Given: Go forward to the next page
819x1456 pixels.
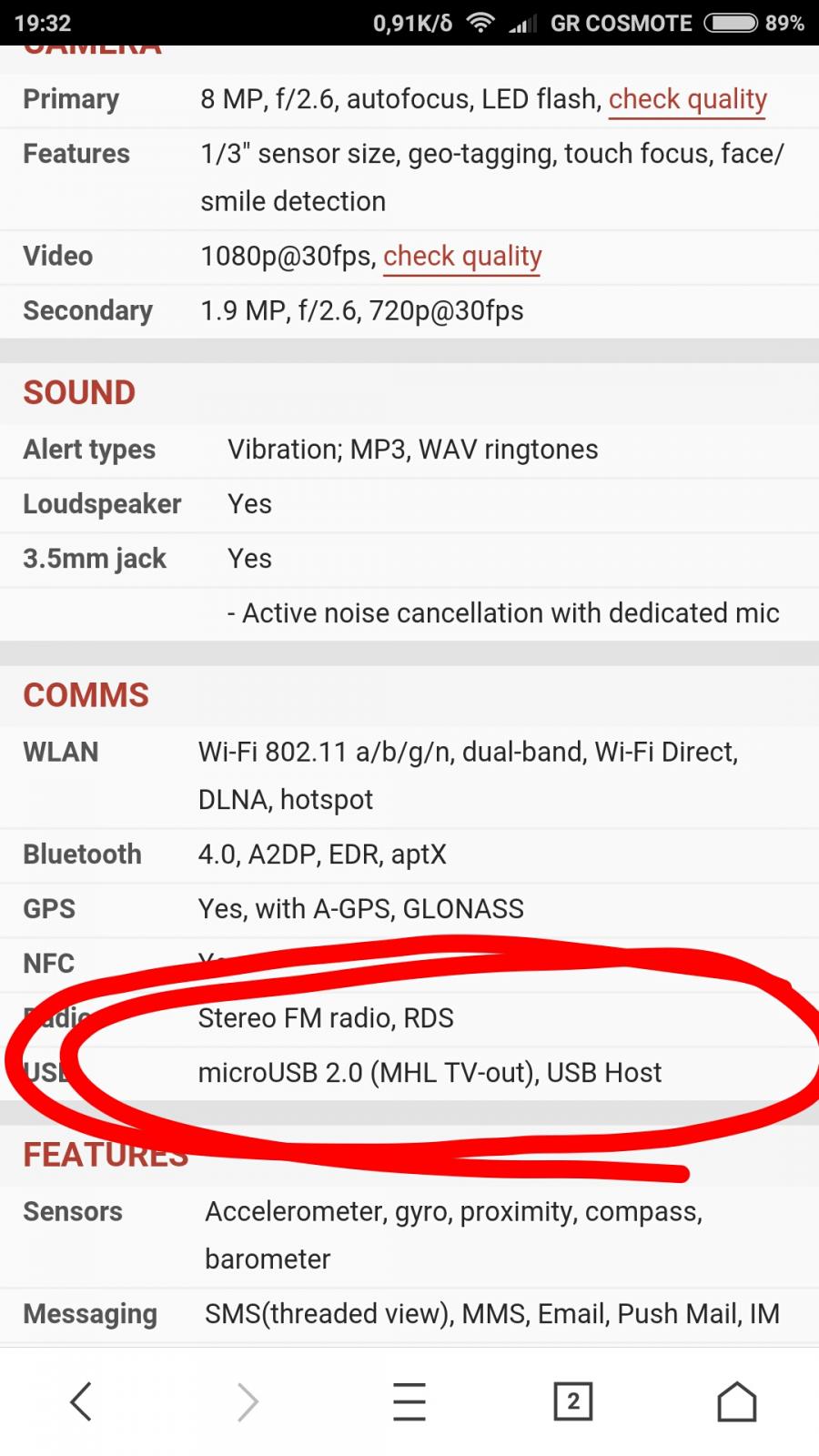Looking at the screenshot, I should click(x=247, y=1401).
